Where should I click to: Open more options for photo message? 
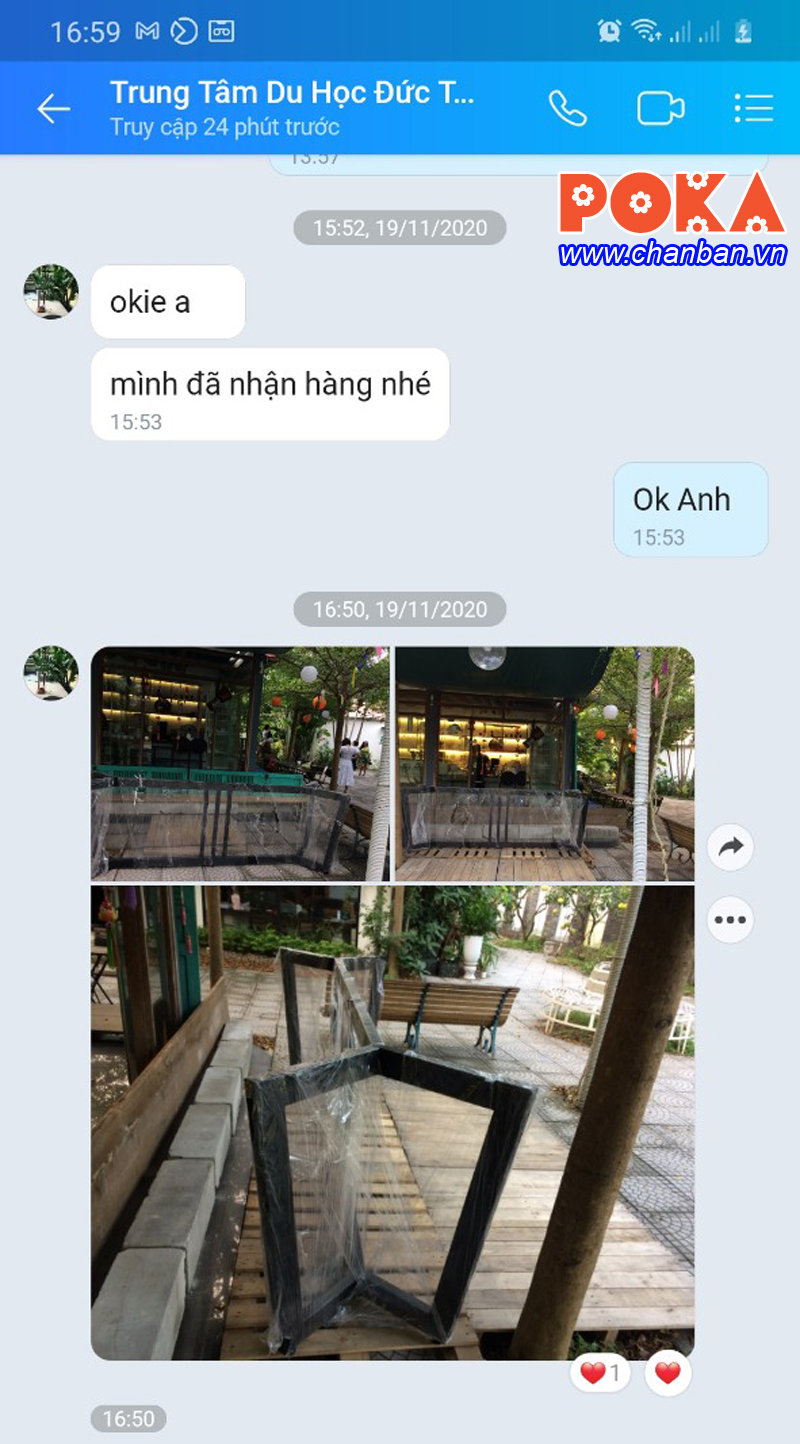(x=730, y=919)
